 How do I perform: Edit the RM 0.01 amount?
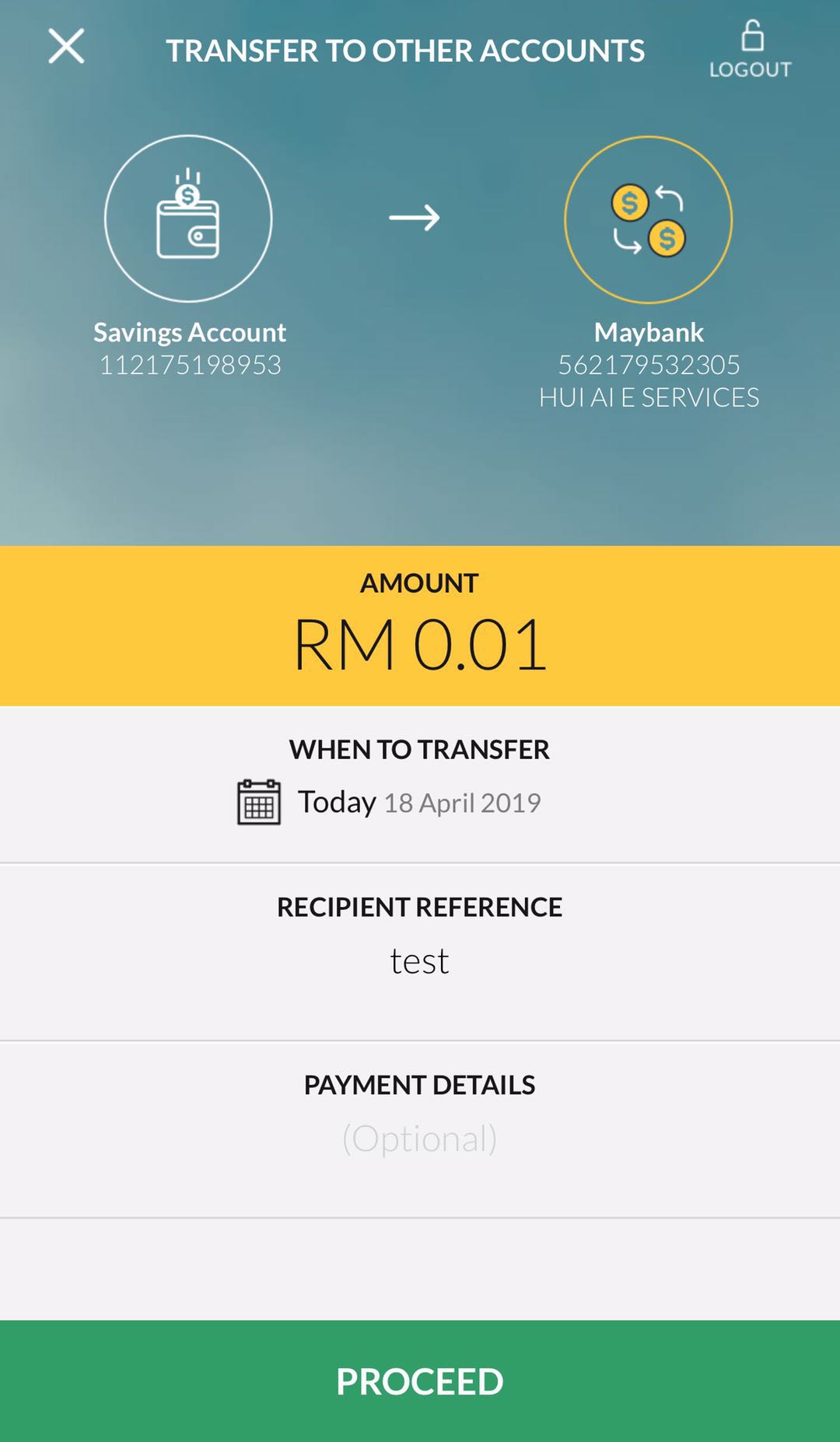[420, 644]
